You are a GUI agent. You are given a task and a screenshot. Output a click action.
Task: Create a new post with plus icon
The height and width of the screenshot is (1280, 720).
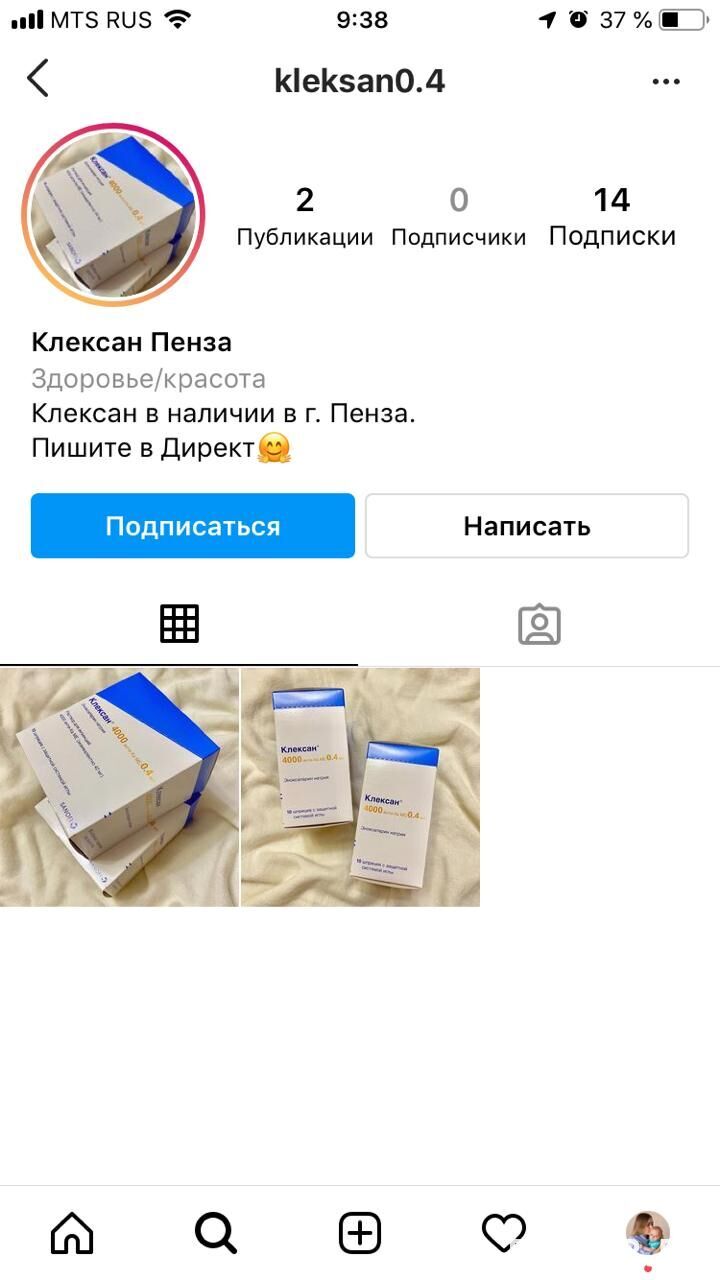click(x=360, y=1233)
